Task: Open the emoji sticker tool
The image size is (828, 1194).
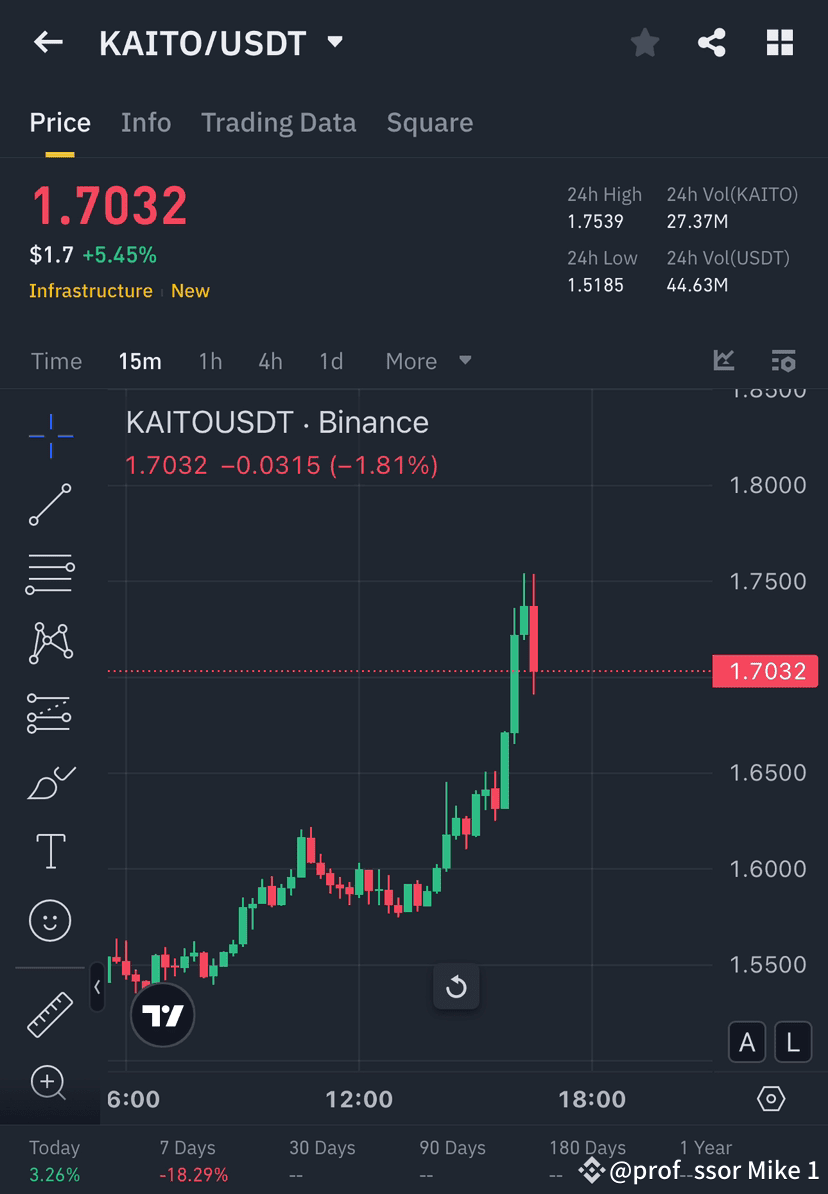Action: pos(50,920)
